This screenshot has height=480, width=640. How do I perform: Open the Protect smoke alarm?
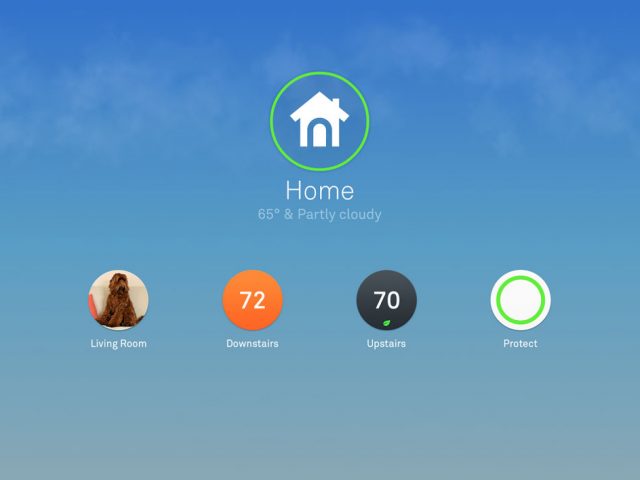point(520,300)
